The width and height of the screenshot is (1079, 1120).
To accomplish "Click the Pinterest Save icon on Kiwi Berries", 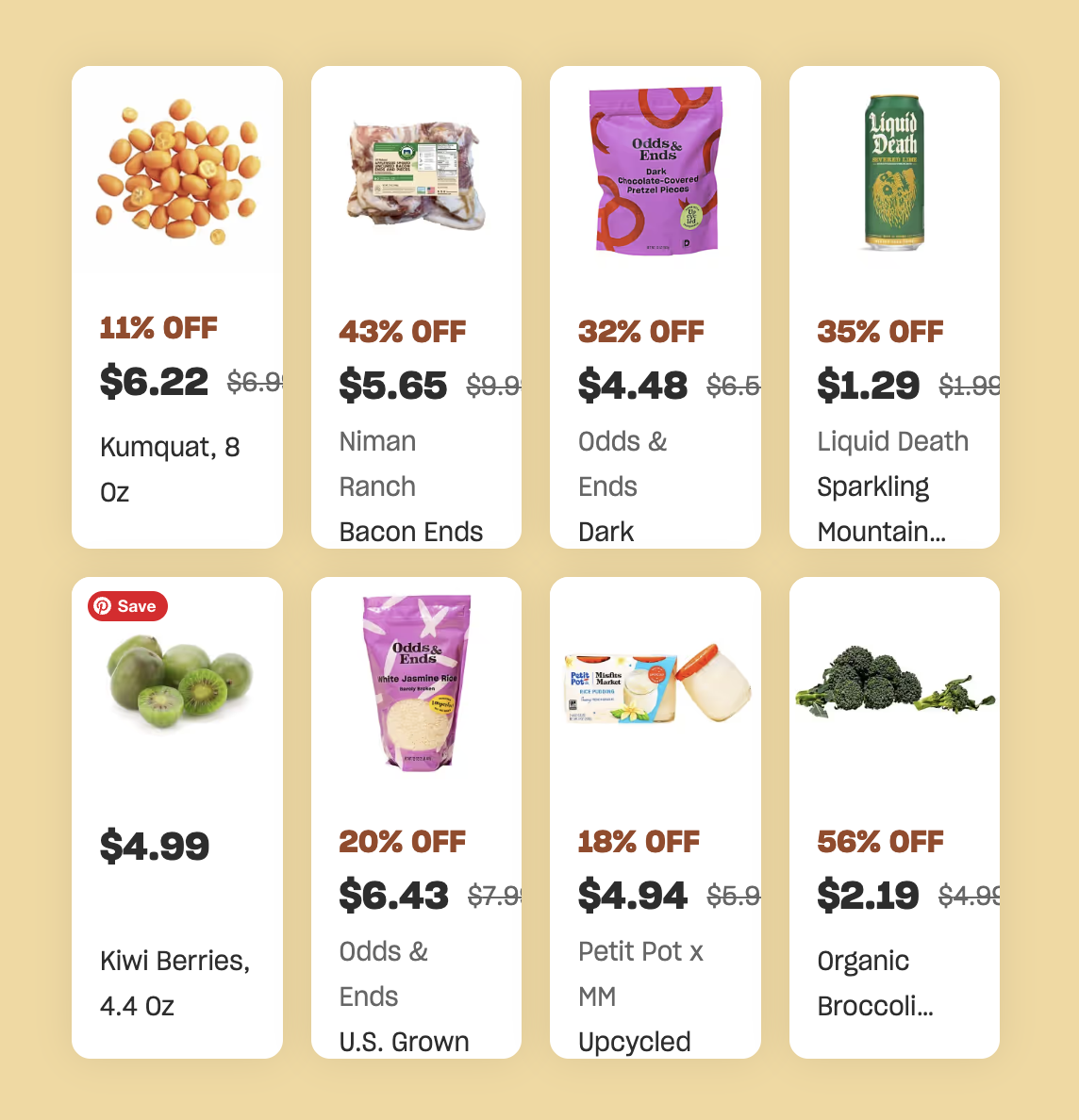I will (127, 606).
